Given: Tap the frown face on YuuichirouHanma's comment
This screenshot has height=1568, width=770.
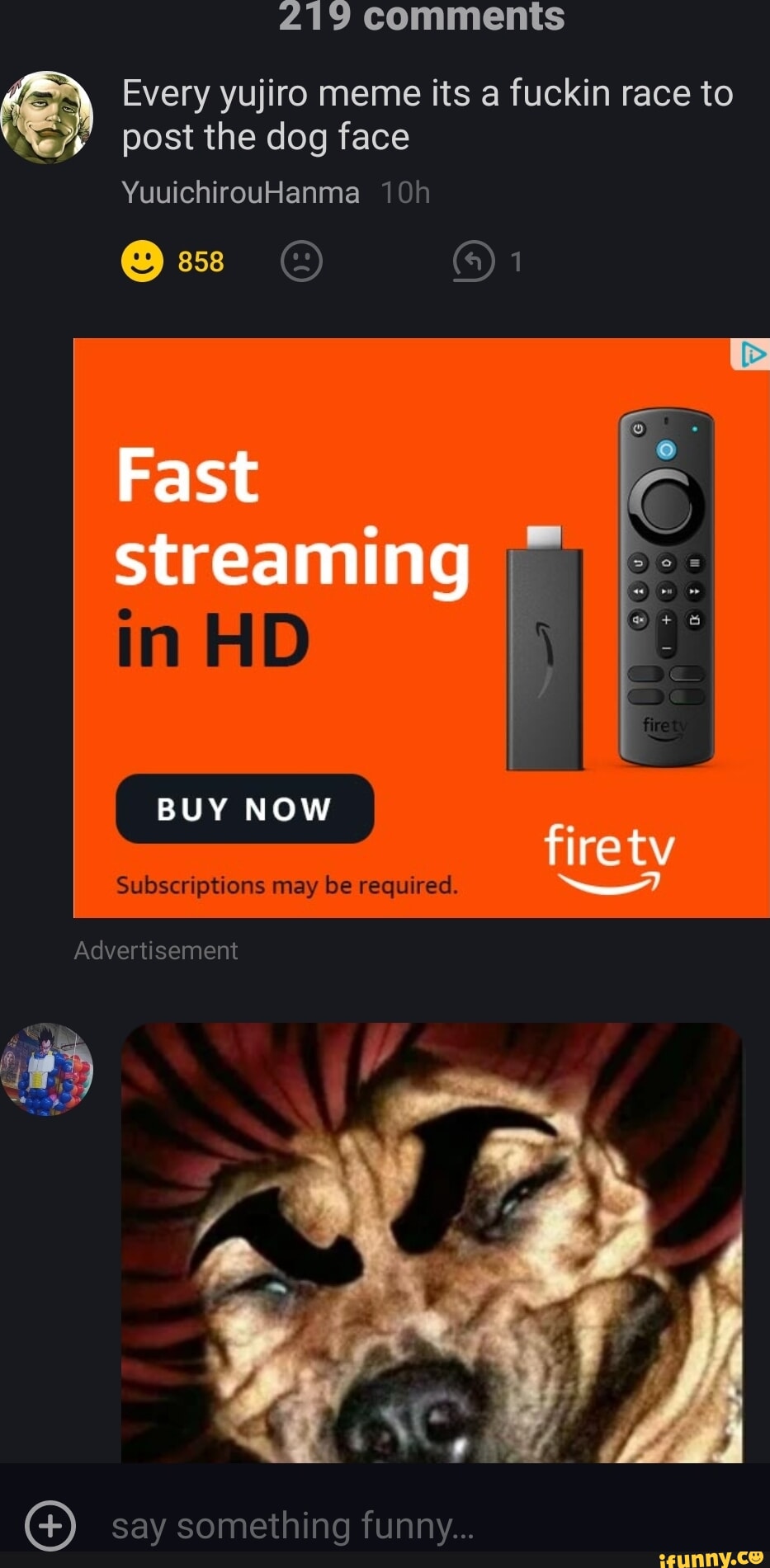Looking at the screenshot, I should [301, 261].
